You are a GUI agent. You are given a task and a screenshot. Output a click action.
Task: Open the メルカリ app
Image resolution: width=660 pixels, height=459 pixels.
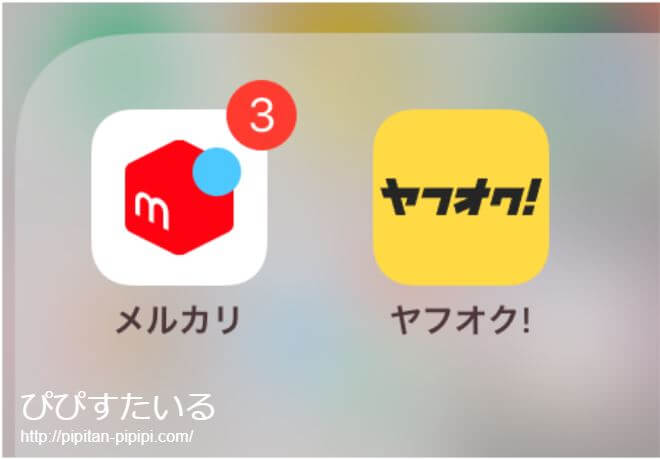[x=179, y=198]
